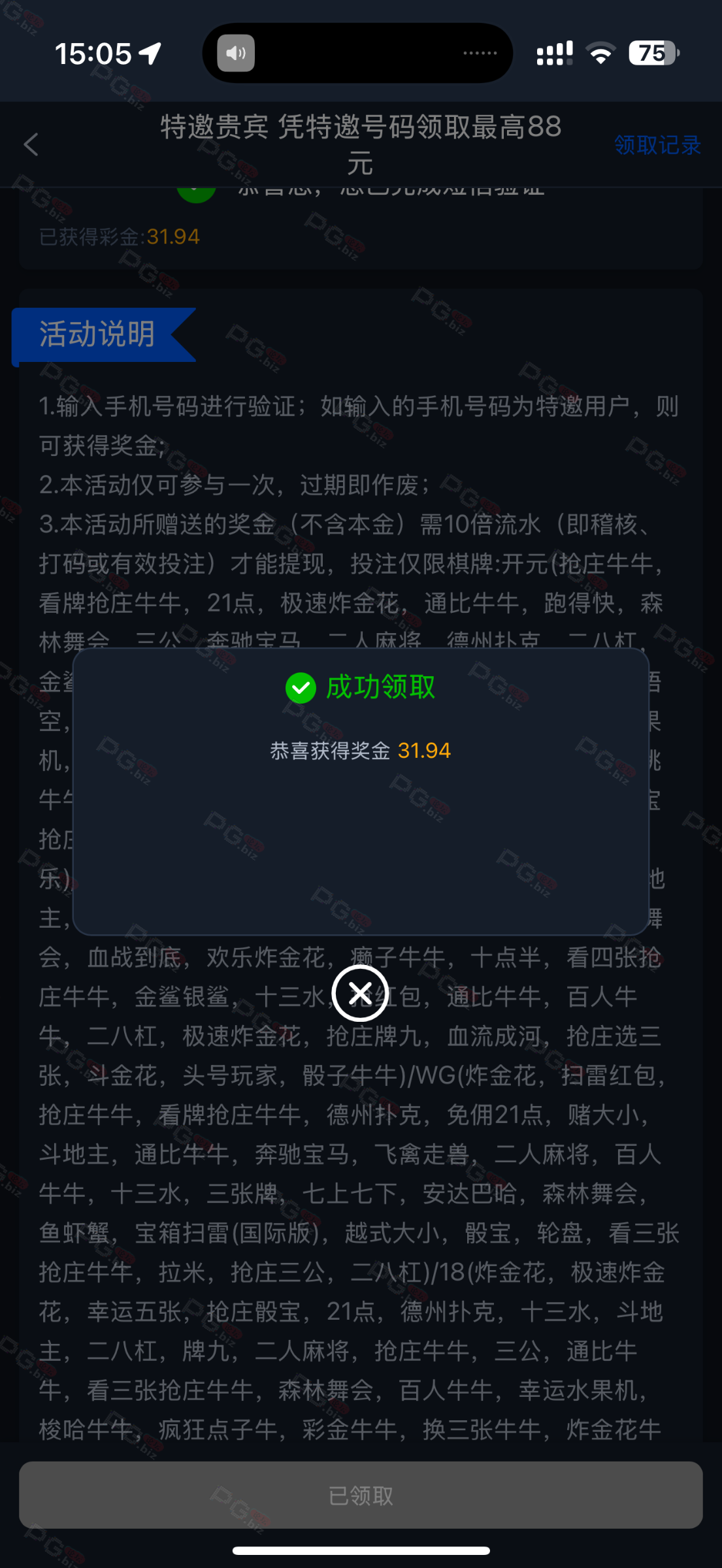Open 领取记录 claim history
The image size is (722, 1568).
[657, 144]
